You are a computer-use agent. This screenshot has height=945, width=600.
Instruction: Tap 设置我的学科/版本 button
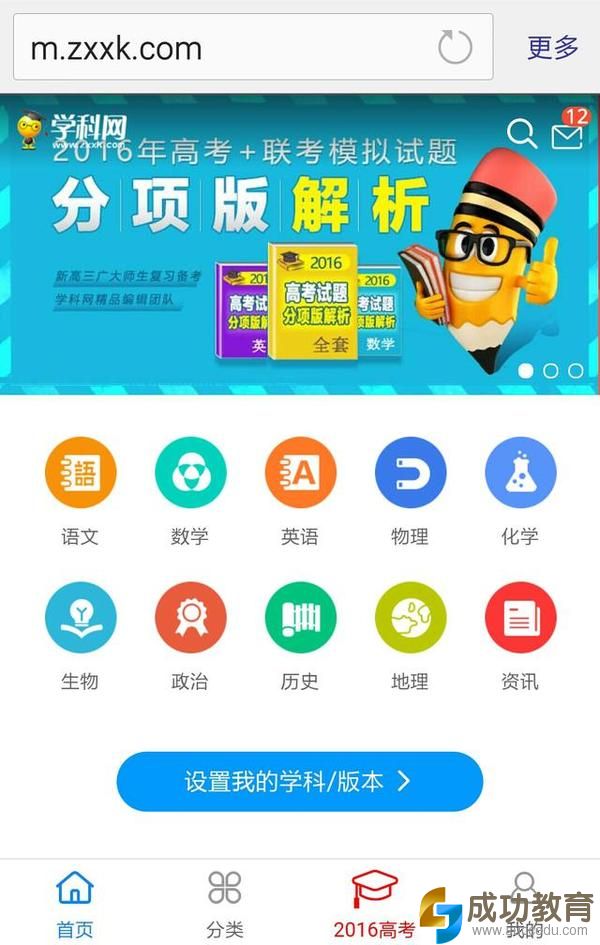coord(299,781)
